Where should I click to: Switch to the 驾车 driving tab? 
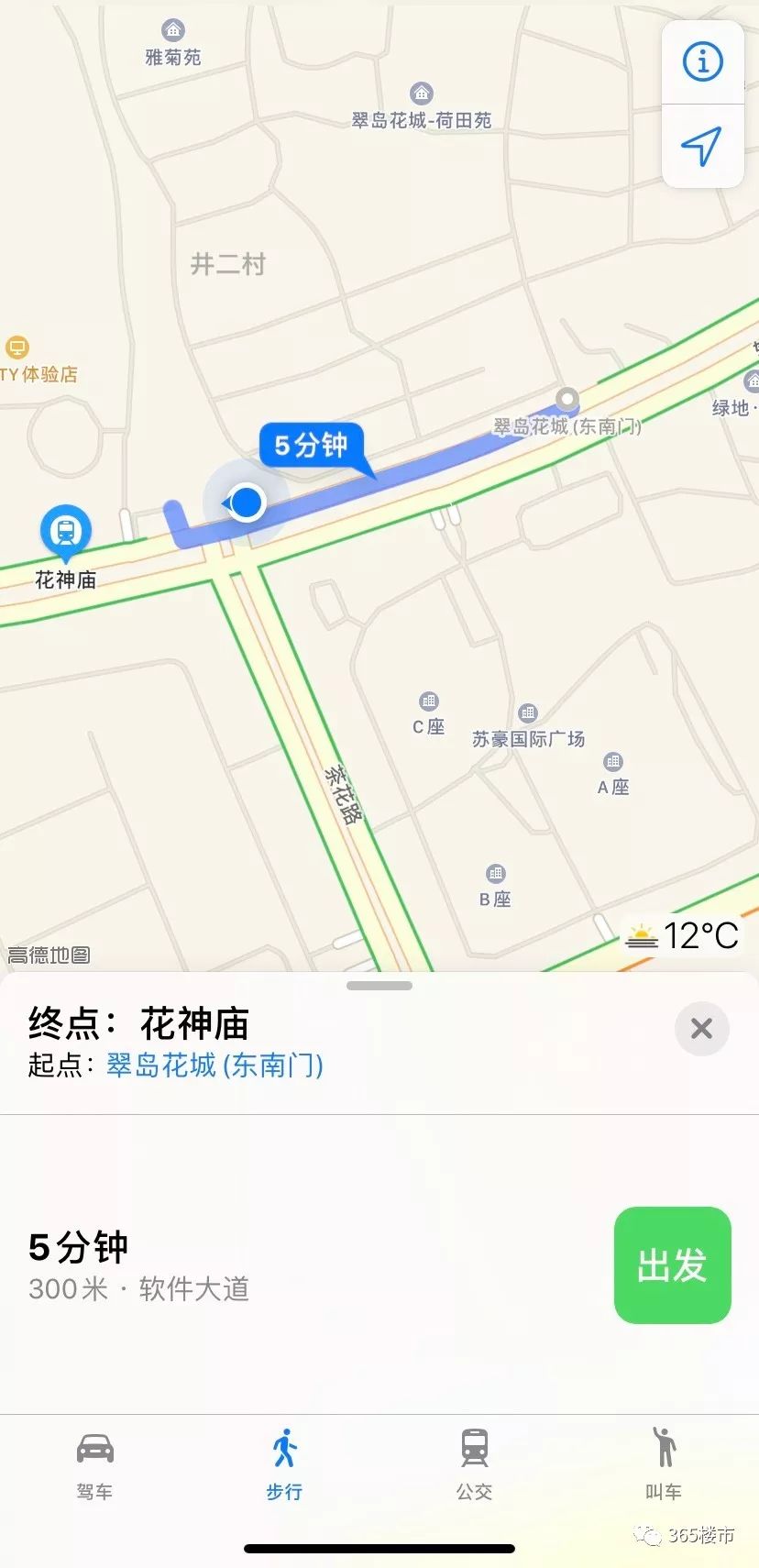pyautogui.click(x=94, y=1465)
